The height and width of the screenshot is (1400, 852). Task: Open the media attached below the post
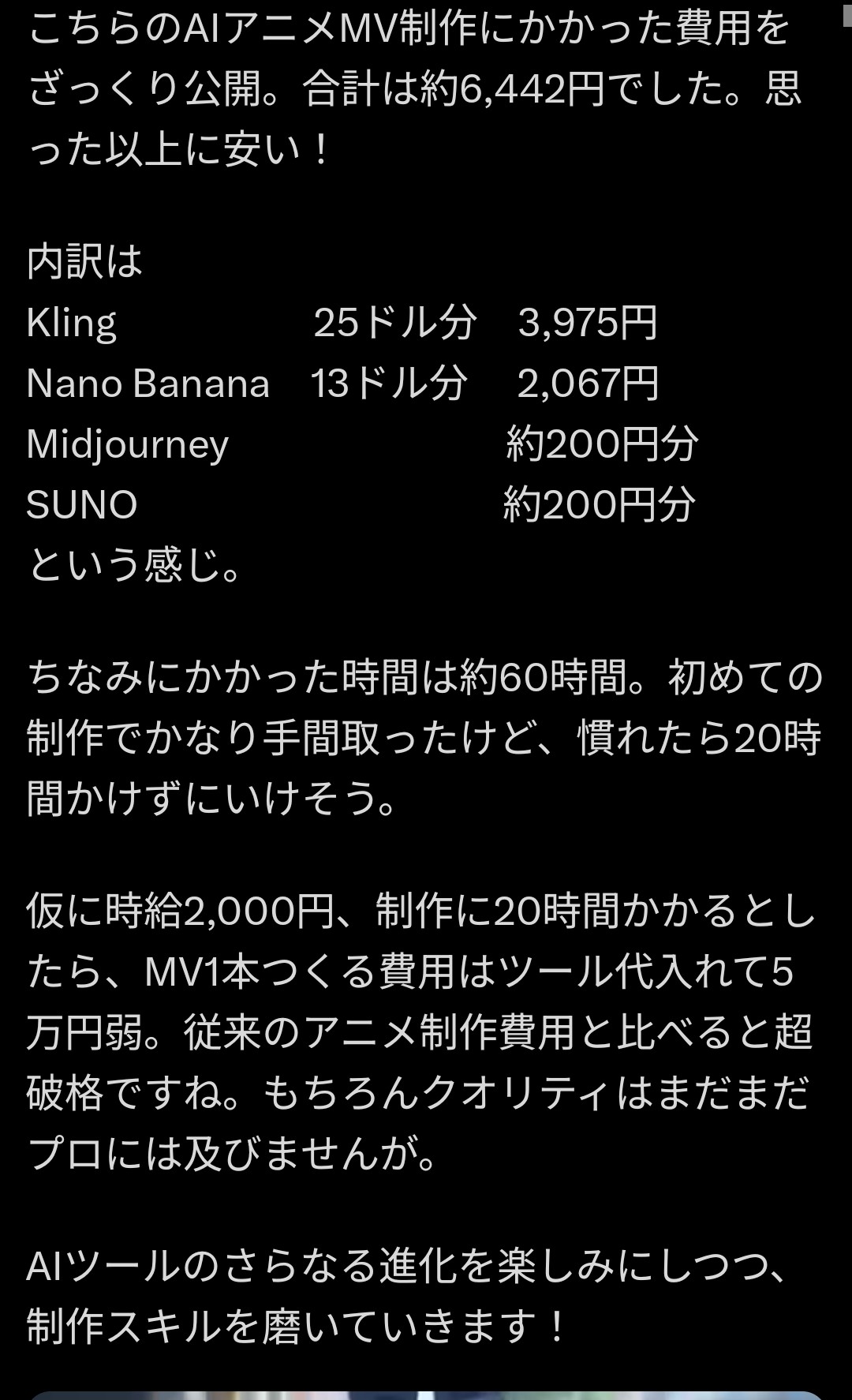pos(426,1394)
